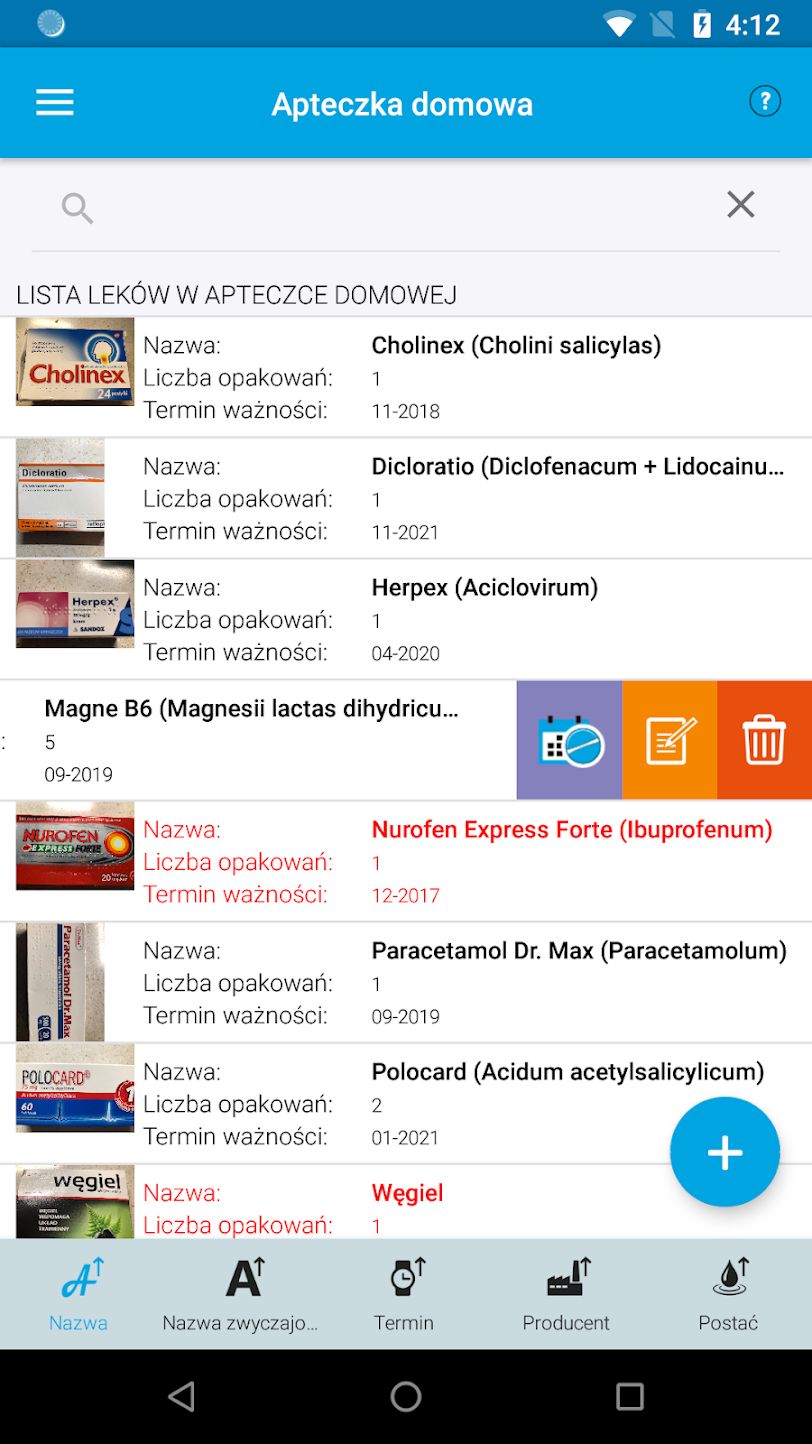Image resolution: width=812 pixels, height=1444 pixels.
Task: Sort by Termin
Action: click(404, 1294)
